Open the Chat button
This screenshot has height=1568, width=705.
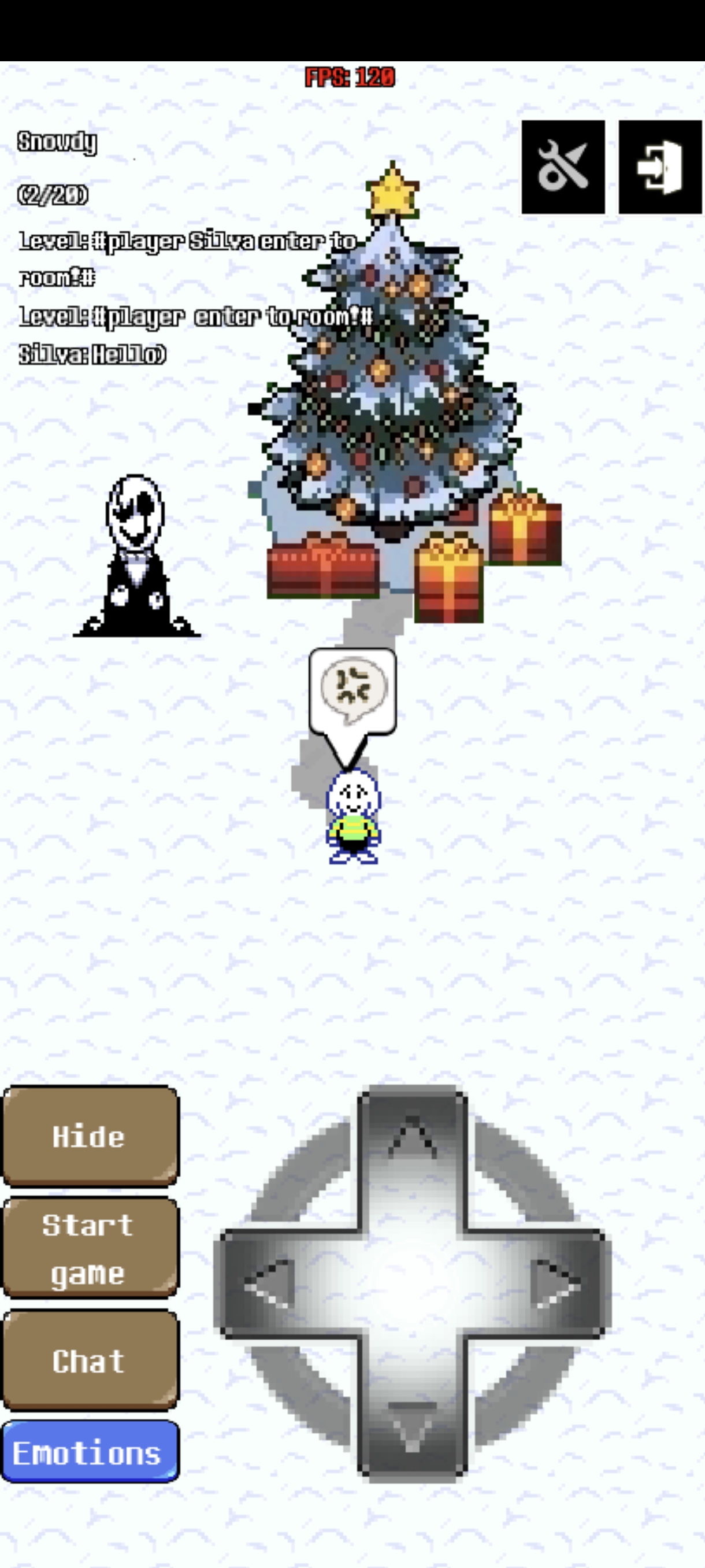coord(90,1360)
